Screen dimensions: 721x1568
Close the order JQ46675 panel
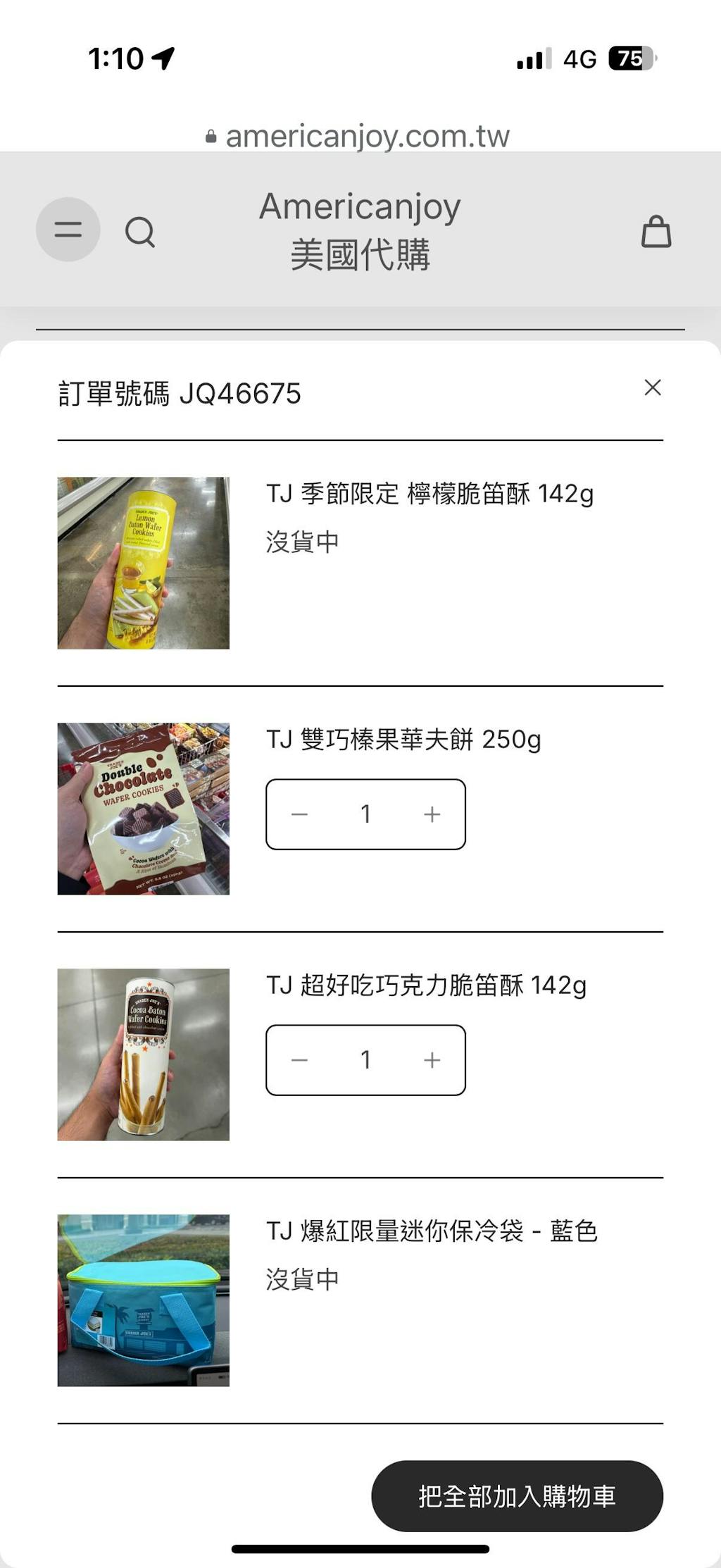pyautogui.click(x=653, y=387)
